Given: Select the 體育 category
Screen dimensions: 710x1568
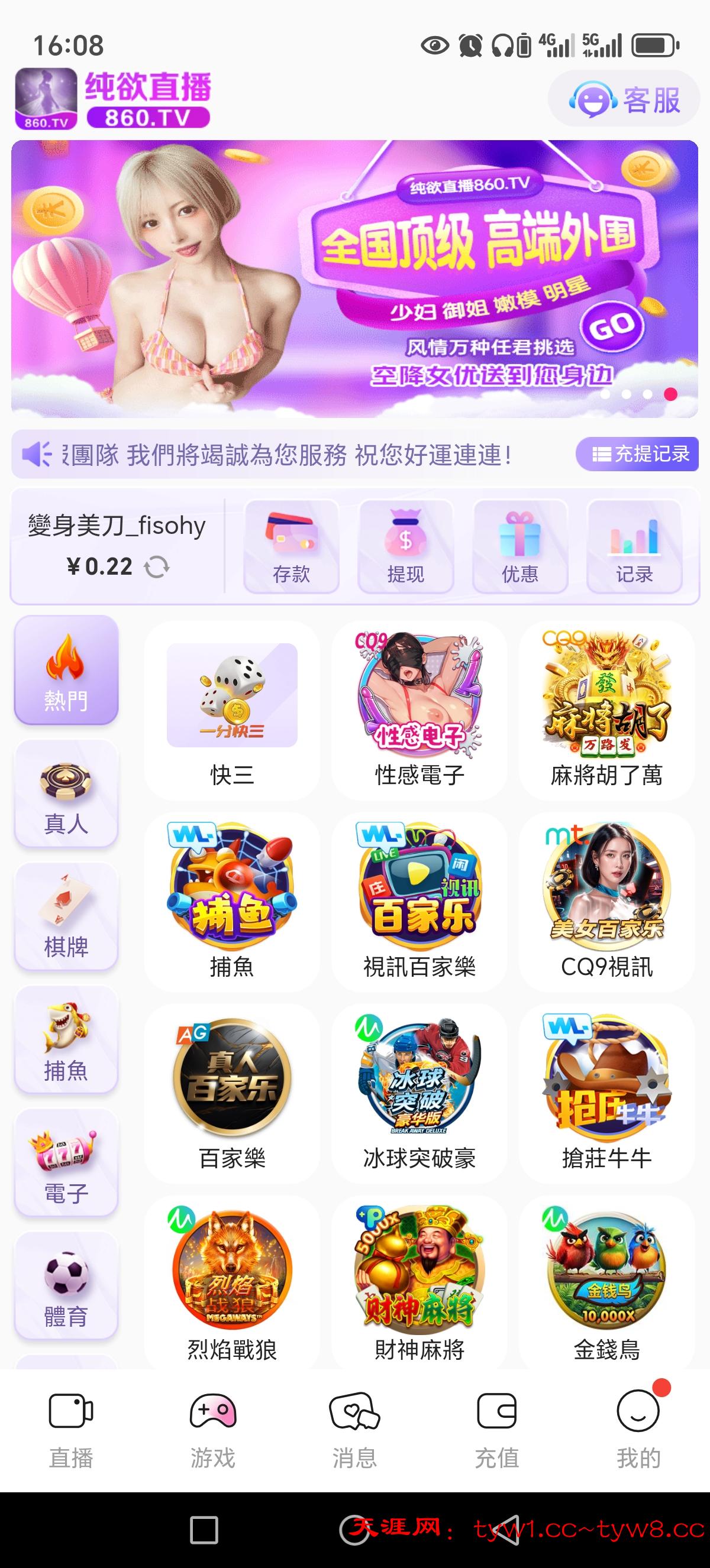Looking at the screenshot, I should pos(66,1285).
